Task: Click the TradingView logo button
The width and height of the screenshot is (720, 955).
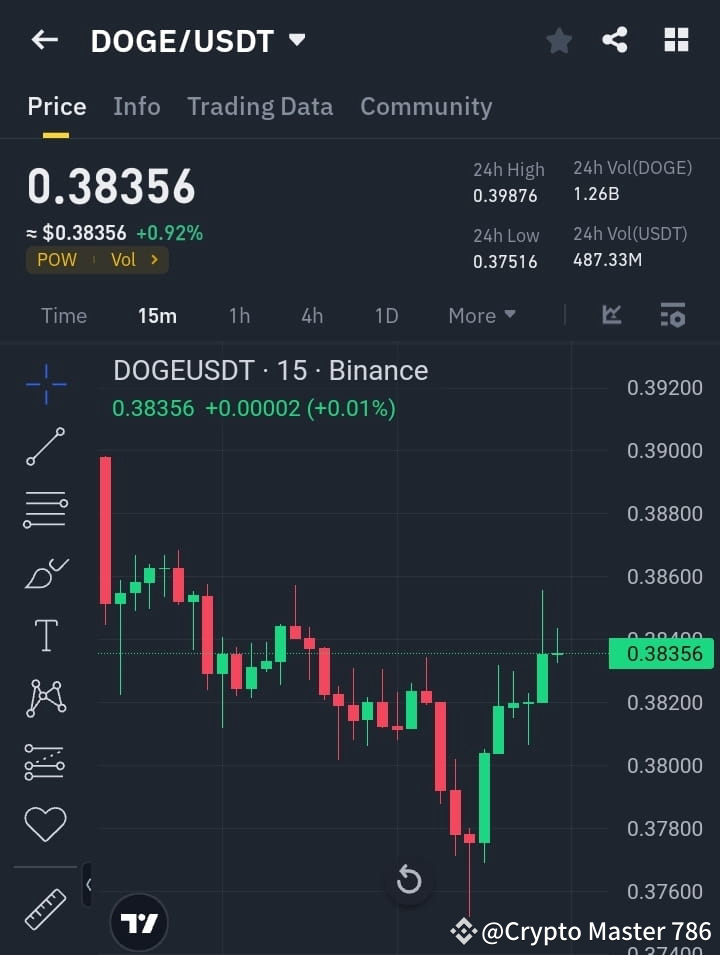Action: click(139, 921)
